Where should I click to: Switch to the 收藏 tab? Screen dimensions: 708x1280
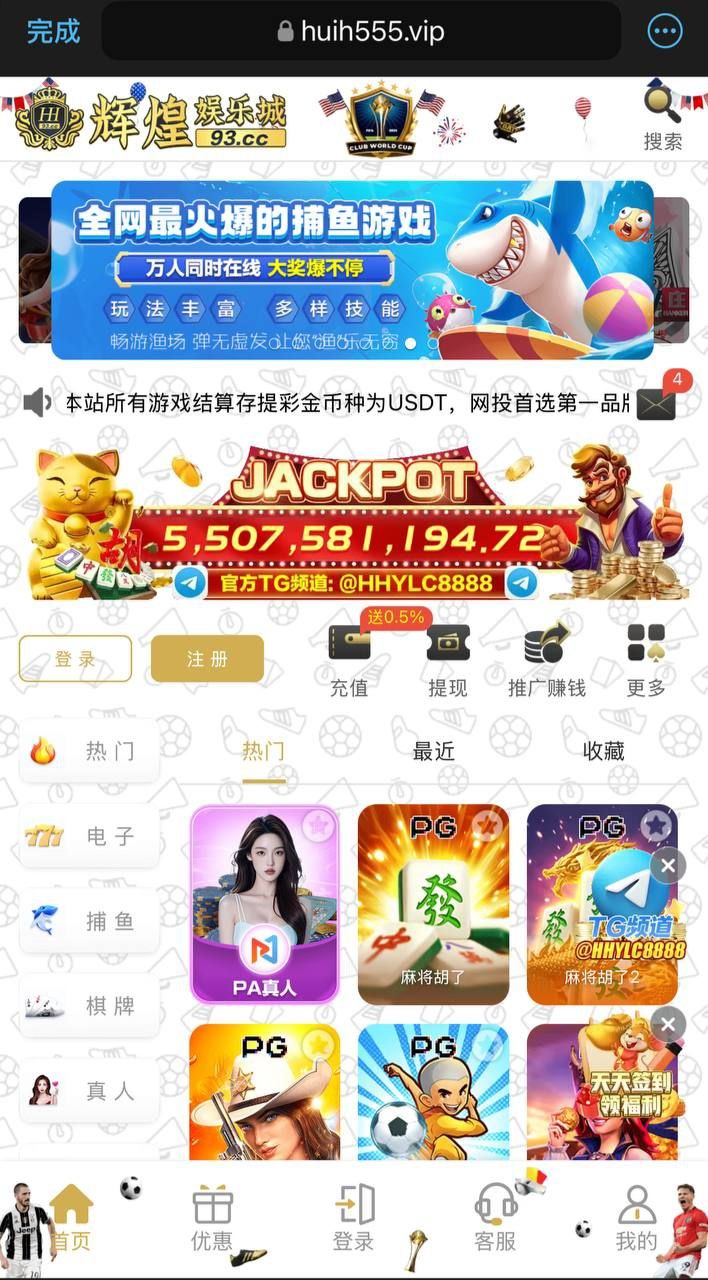point(604,752)
